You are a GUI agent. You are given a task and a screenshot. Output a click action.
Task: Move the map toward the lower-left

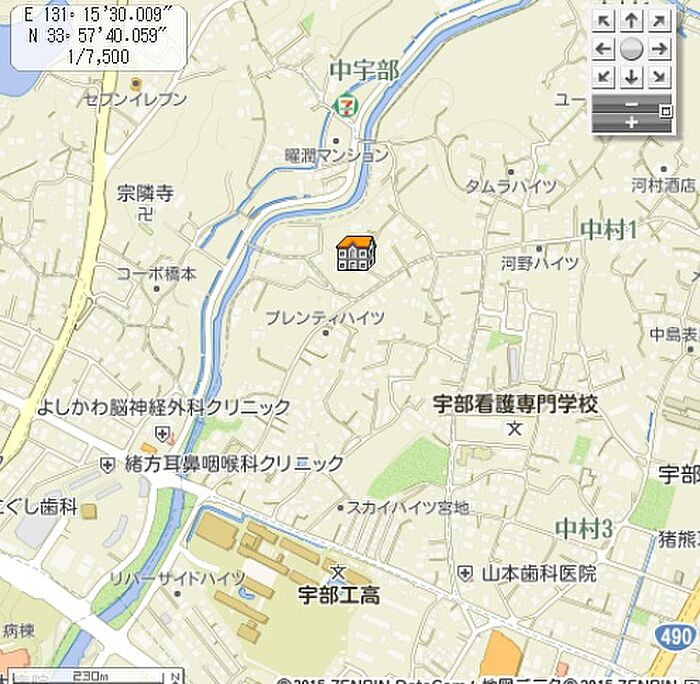[603, 76]
